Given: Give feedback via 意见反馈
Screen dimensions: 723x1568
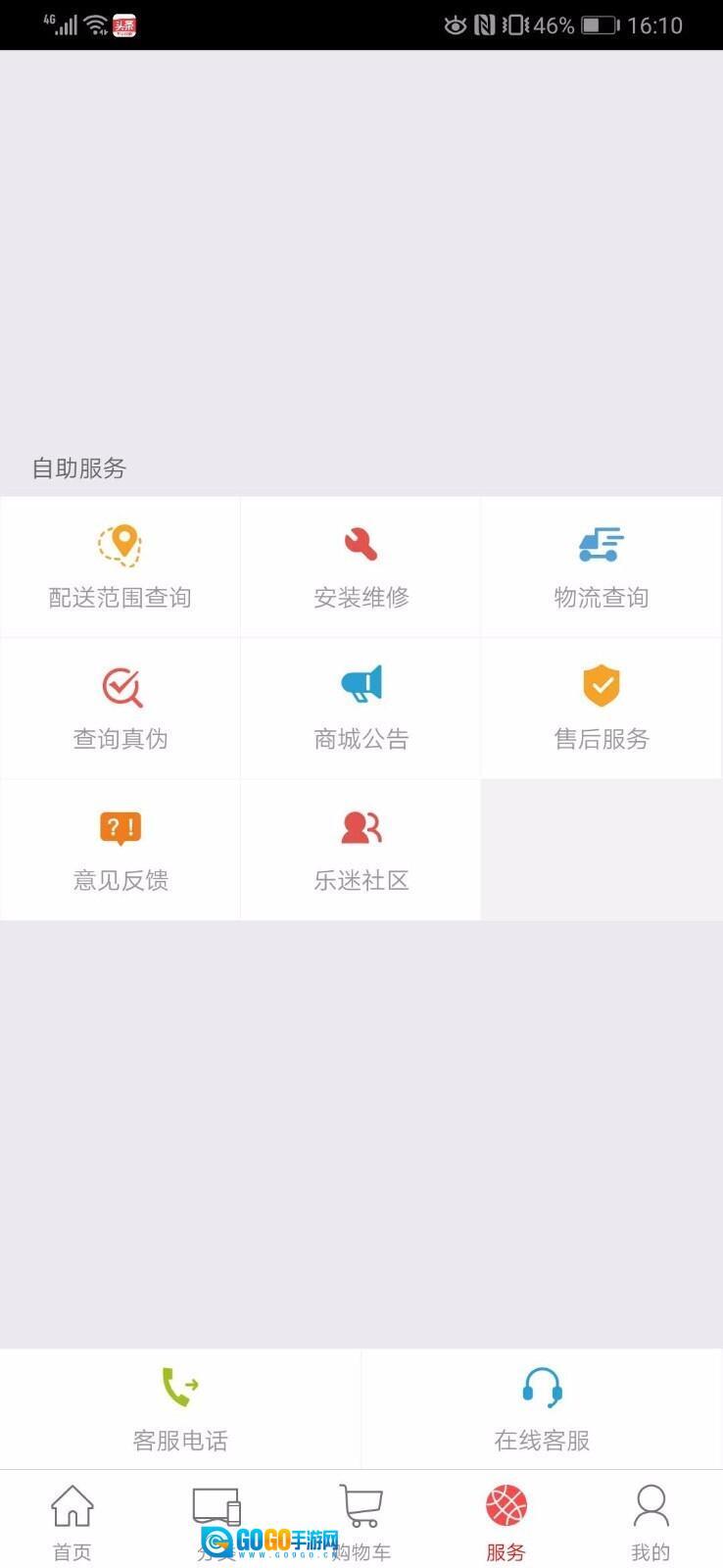Looking at the screenshot, I should 120,850.
